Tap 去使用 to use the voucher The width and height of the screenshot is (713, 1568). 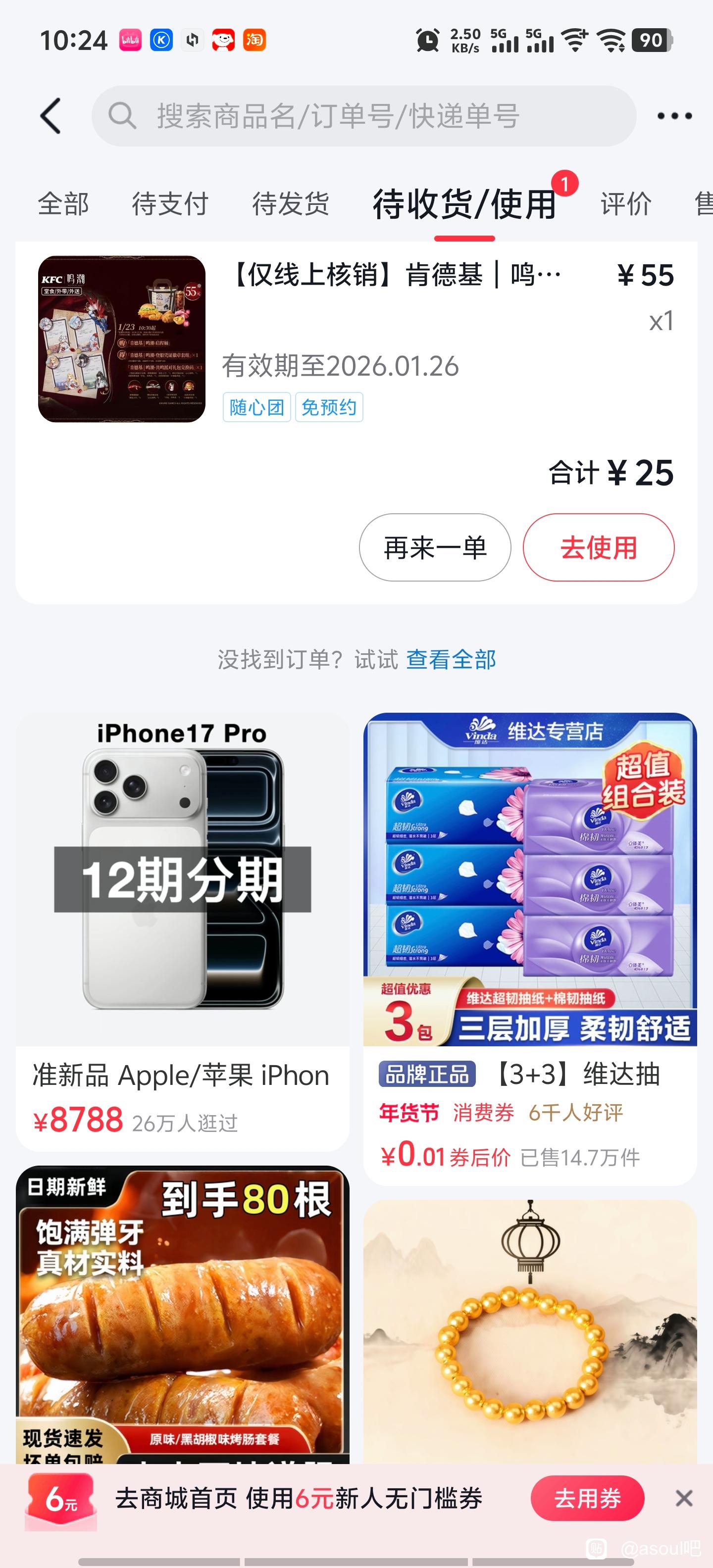(x=599, y=547)
